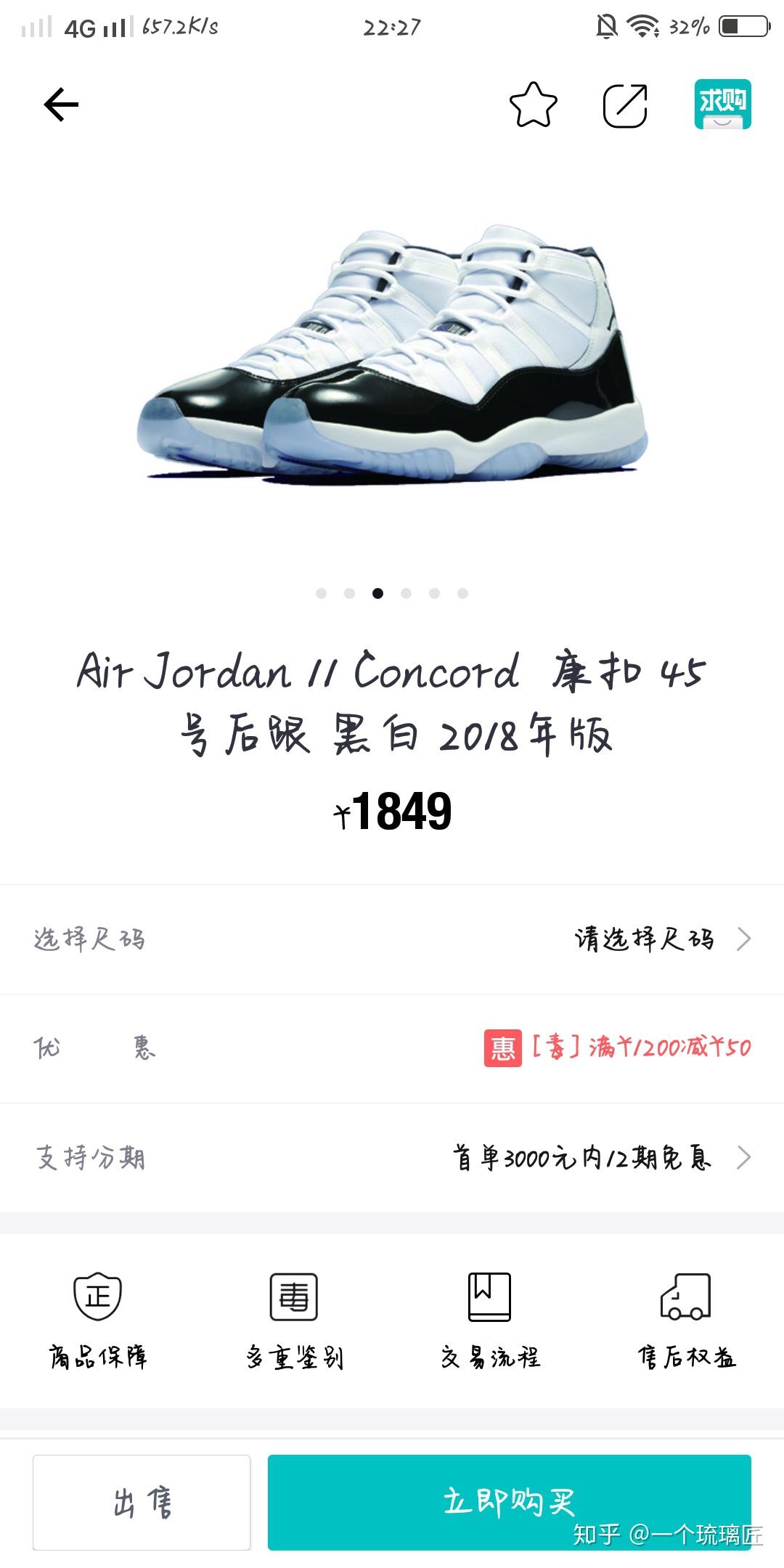Tap 立即购买 to buy now
The width and height of the screenshot is (784, 1568).
coord(510,1502)
